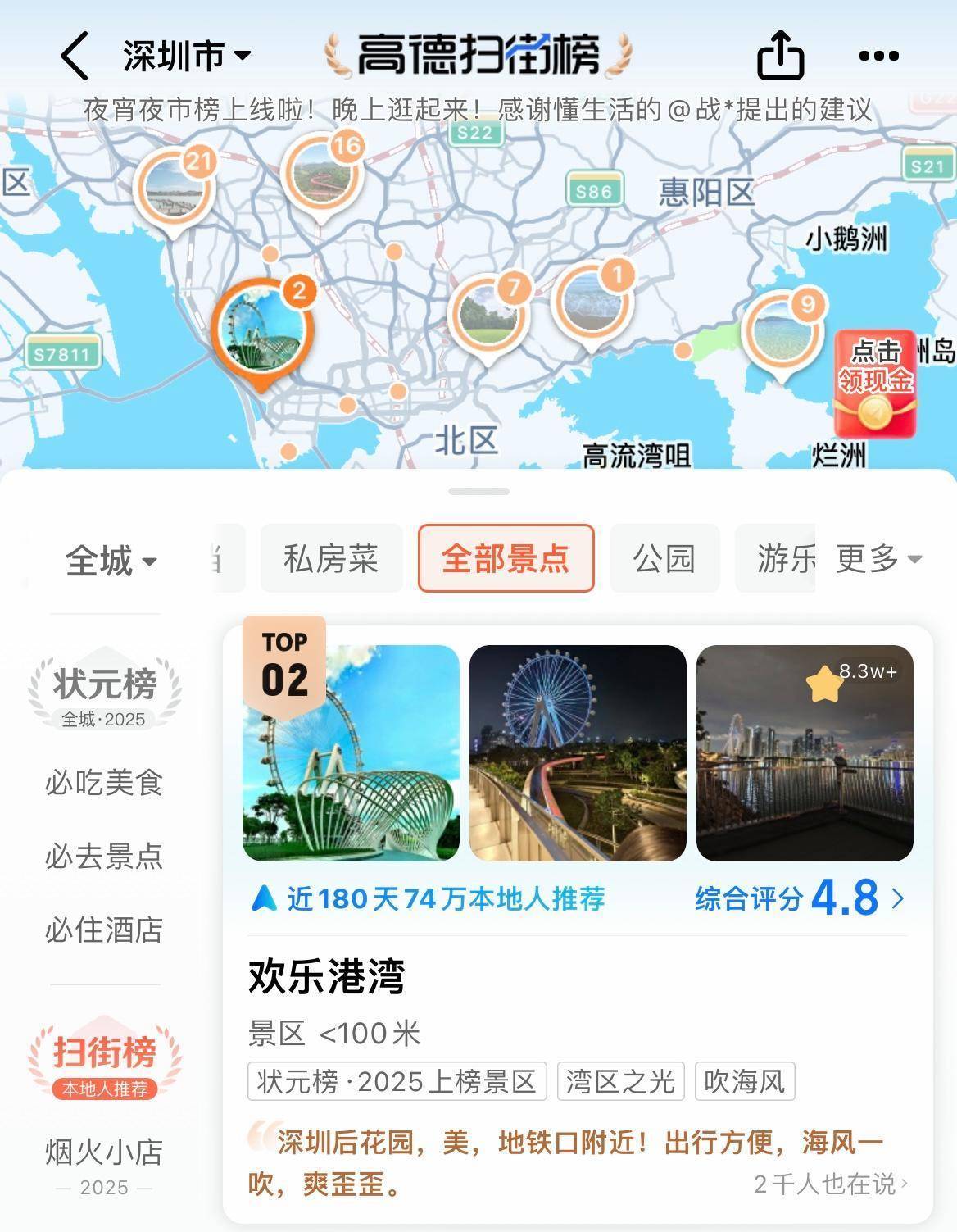View 综合评分 4.8 rating details
The image size is (957, 1232).
800,898
